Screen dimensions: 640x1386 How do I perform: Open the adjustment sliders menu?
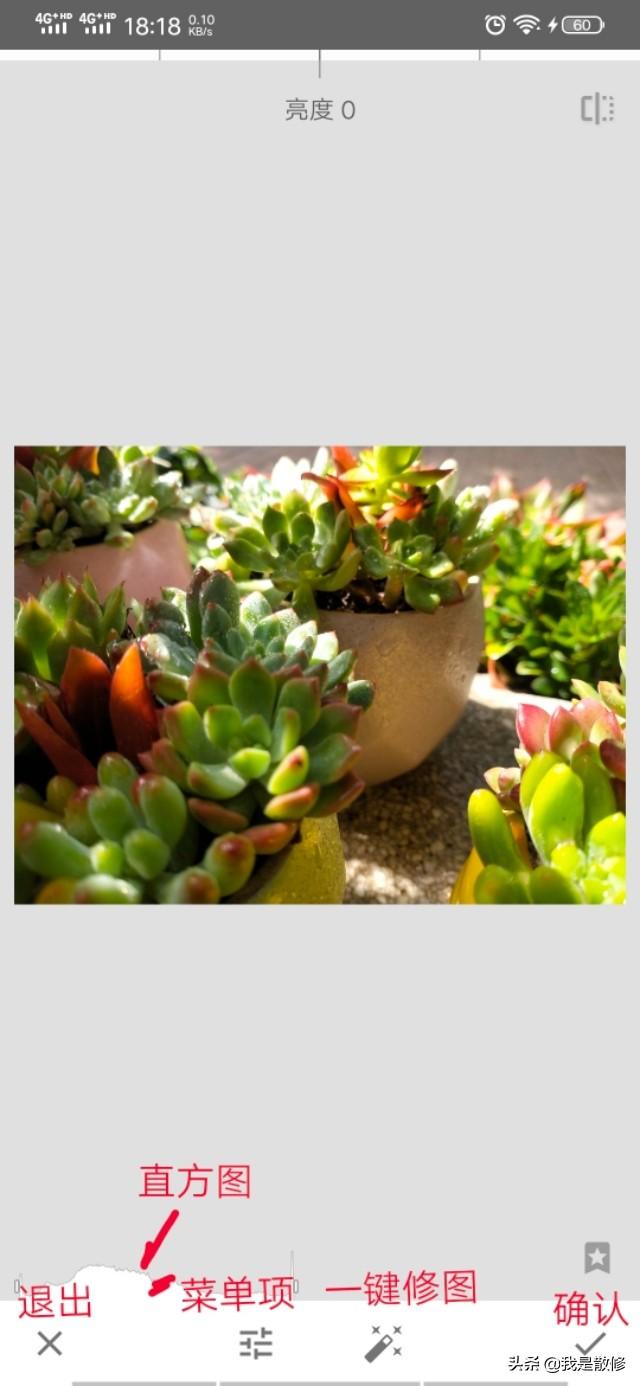[255, 1343]
